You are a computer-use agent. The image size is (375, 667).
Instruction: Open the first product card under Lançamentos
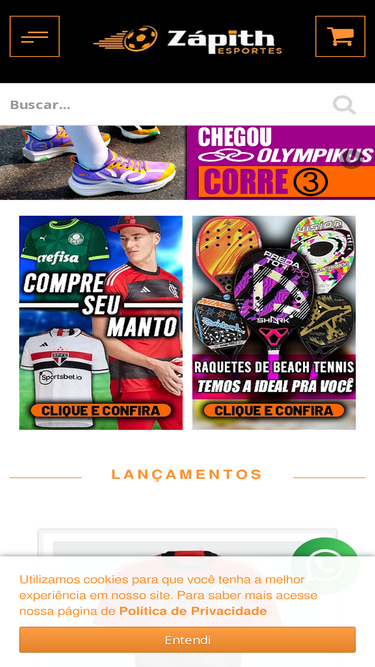pyautogui.click(x=188, y=596)
